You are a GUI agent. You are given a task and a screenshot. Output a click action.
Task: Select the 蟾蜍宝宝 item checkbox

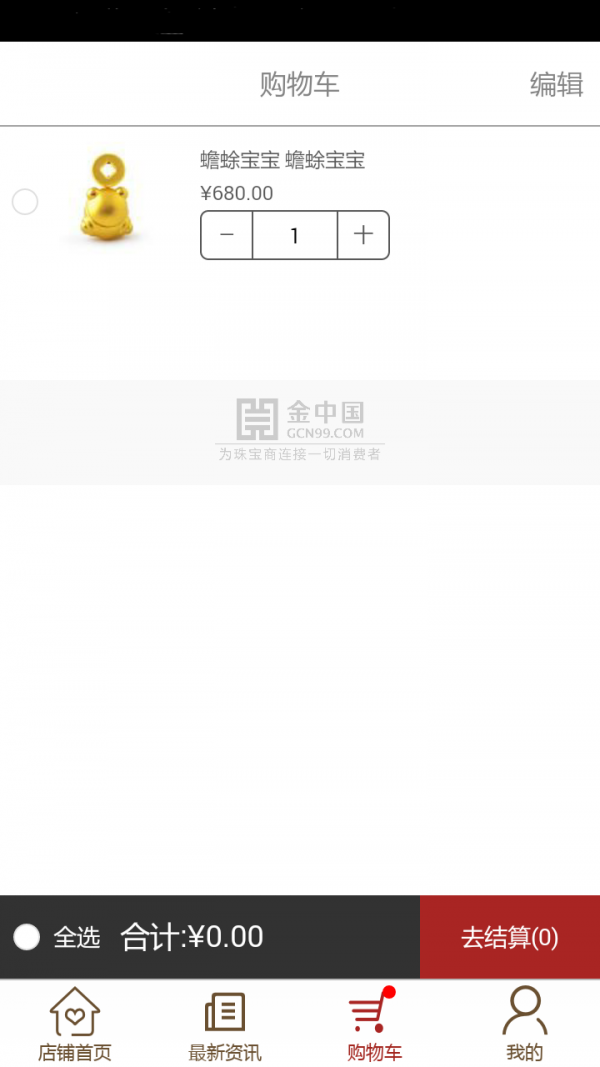pyautogui.click(x=25, y=202)
